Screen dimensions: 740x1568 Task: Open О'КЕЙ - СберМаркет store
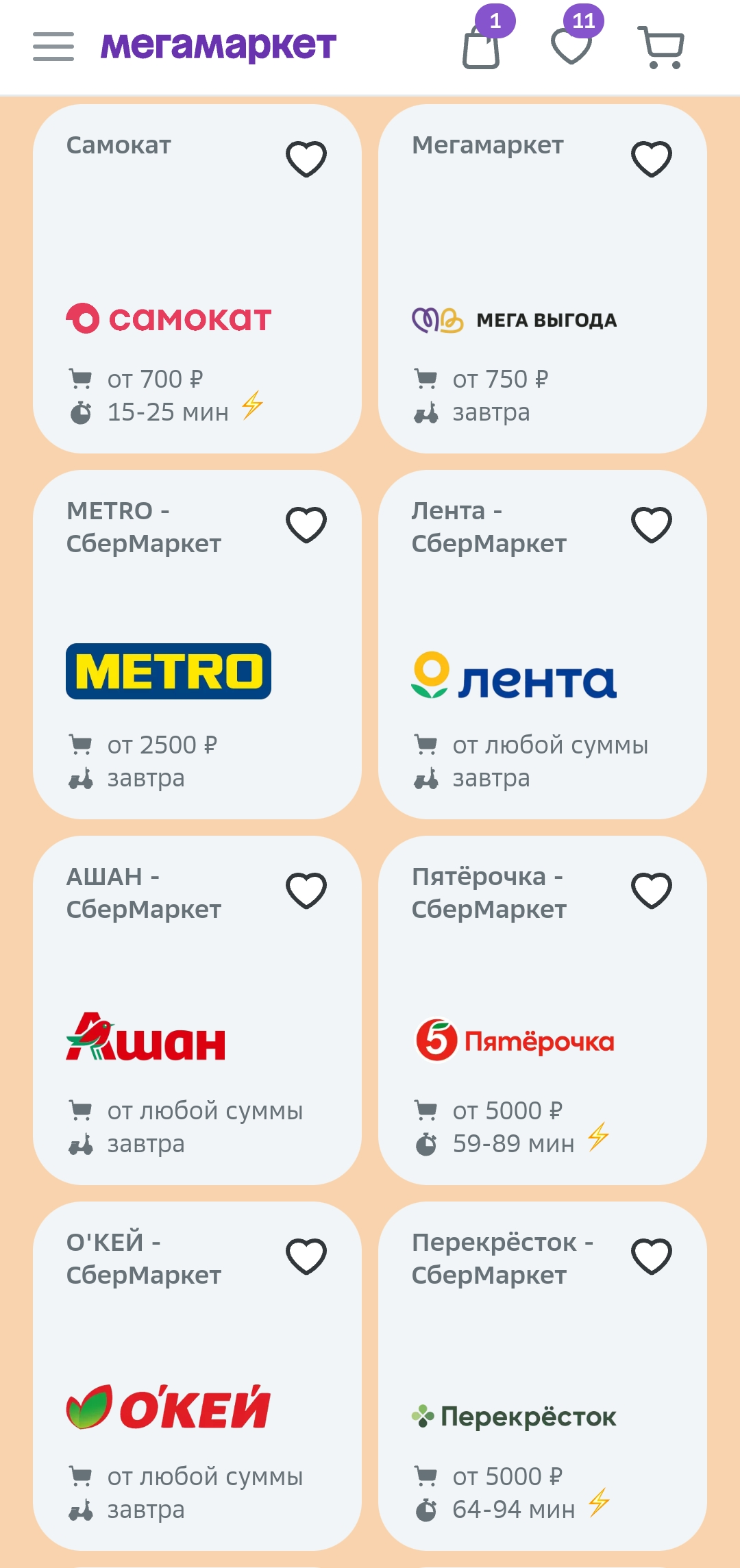[197, 1376]
